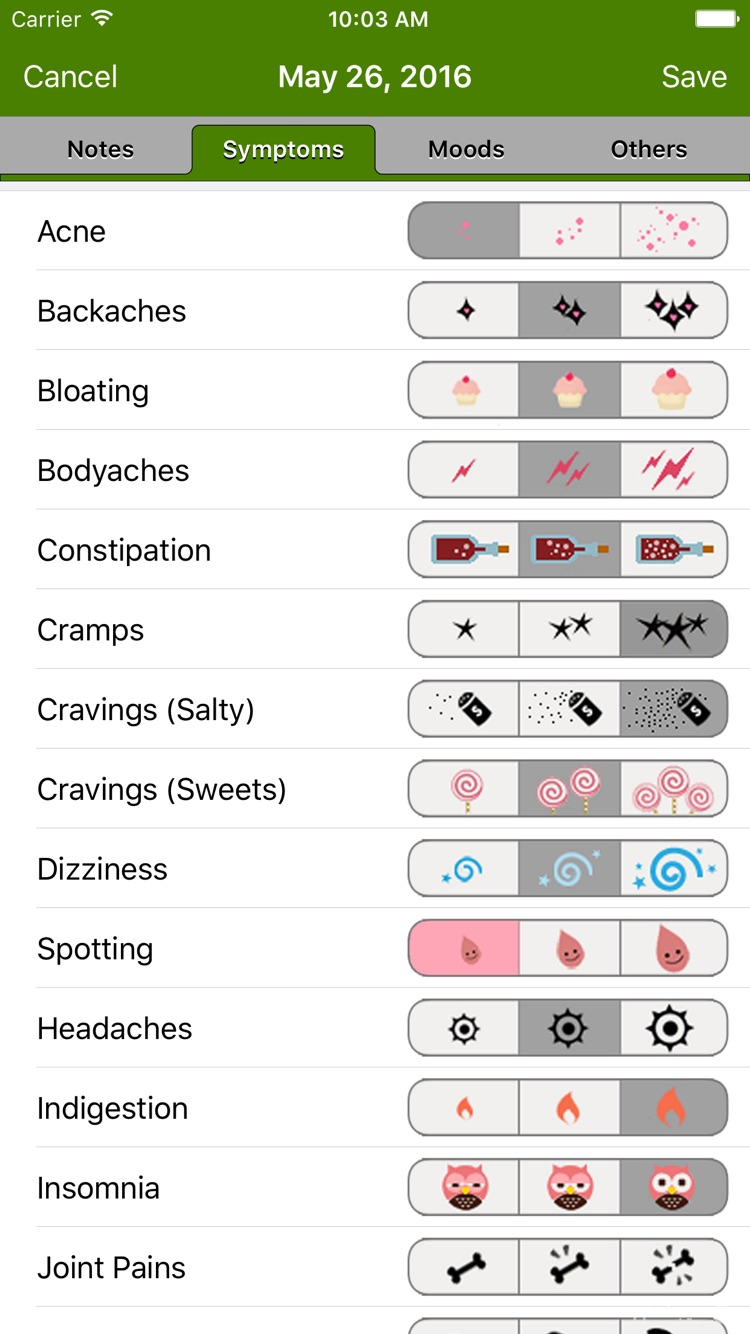Save the May 26 symptom entry
Screen dimensions: 750x1334
click(x=694, y=76)
